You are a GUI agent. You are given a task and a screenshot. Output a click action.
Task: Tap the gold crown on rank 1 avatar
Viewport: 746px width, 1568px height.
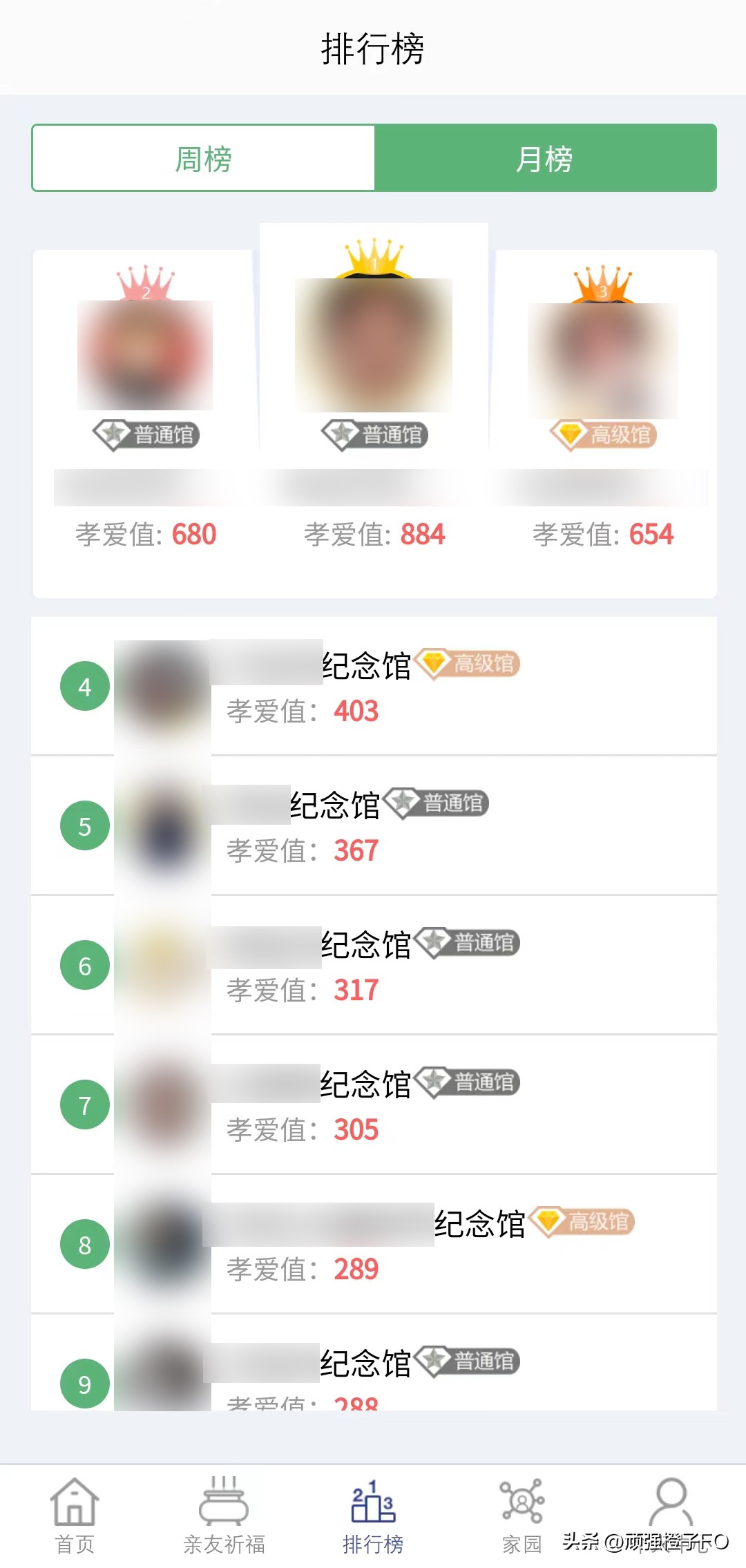pyautogui.click(x=373, y=259)
